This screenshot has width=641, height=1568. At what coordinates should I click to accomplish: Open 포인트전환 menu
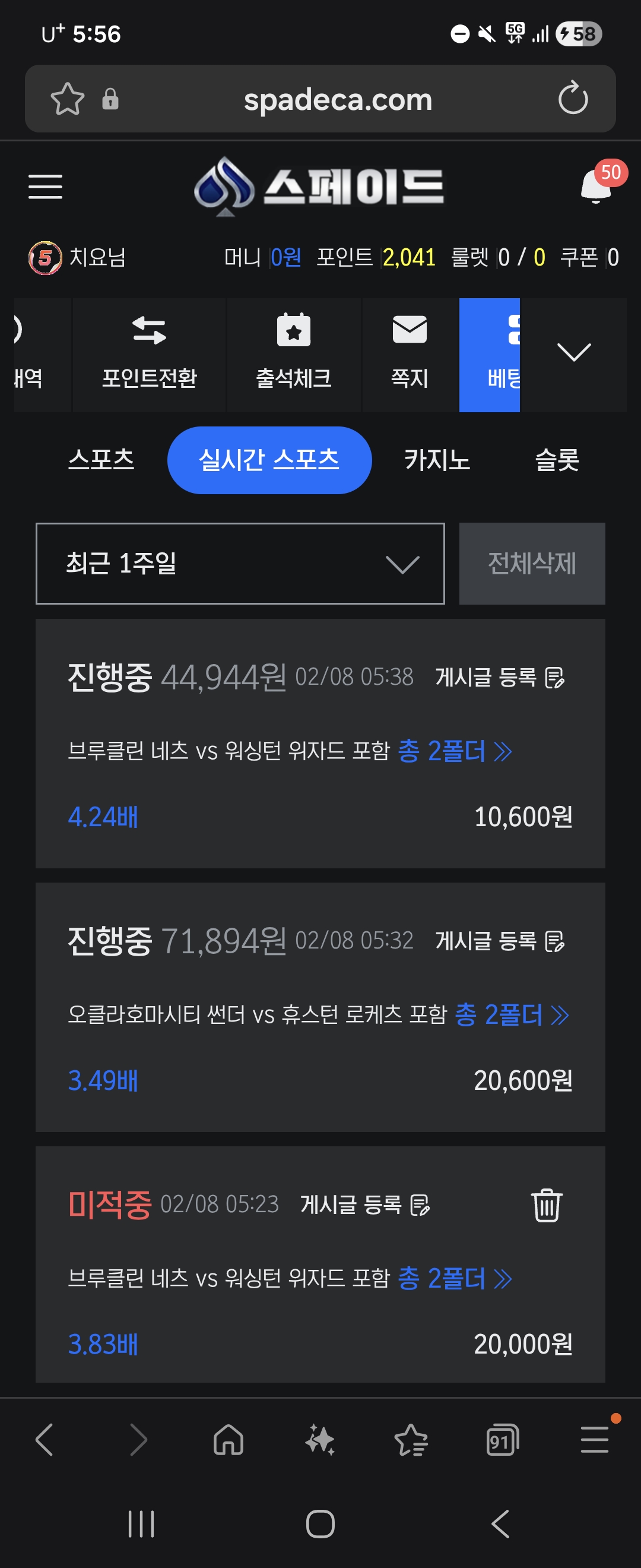[x=149, y=354]
